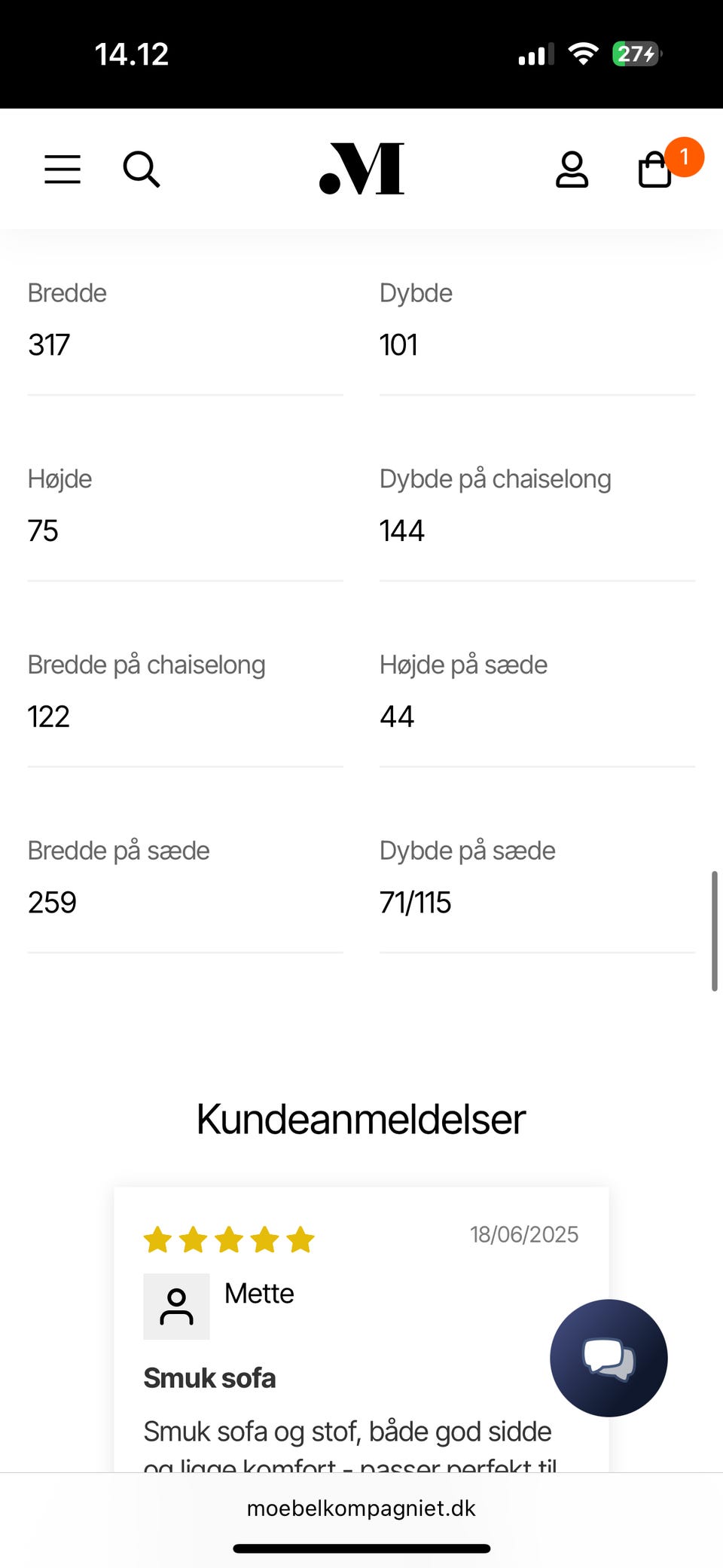Tap the Wi-Fi icon in status bar
The height and width of the screenshot is (1568, 723).
click(x=584, y=53)
